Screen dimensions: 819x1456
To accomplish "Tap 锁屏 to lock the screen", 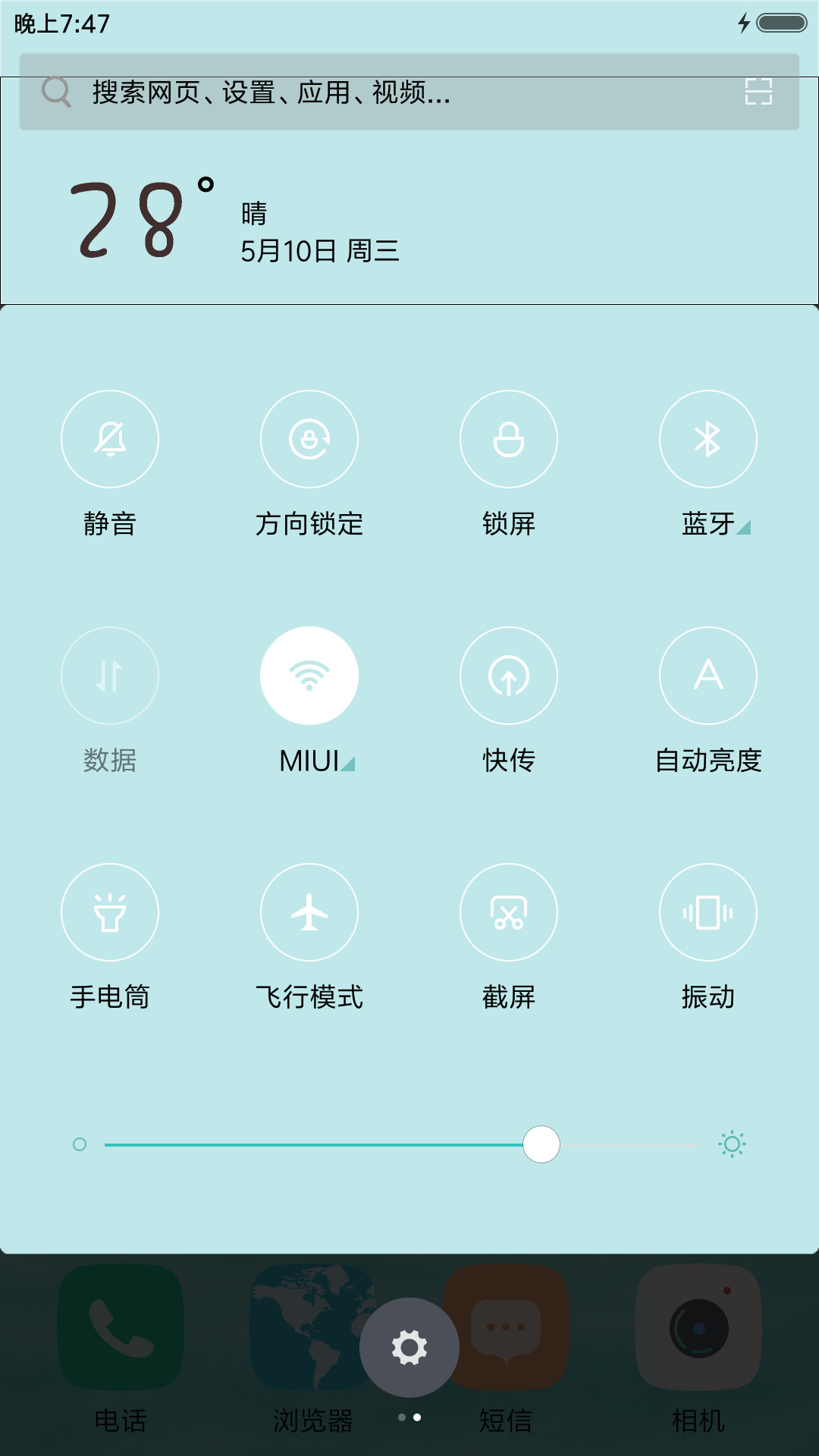I will 509,439.
